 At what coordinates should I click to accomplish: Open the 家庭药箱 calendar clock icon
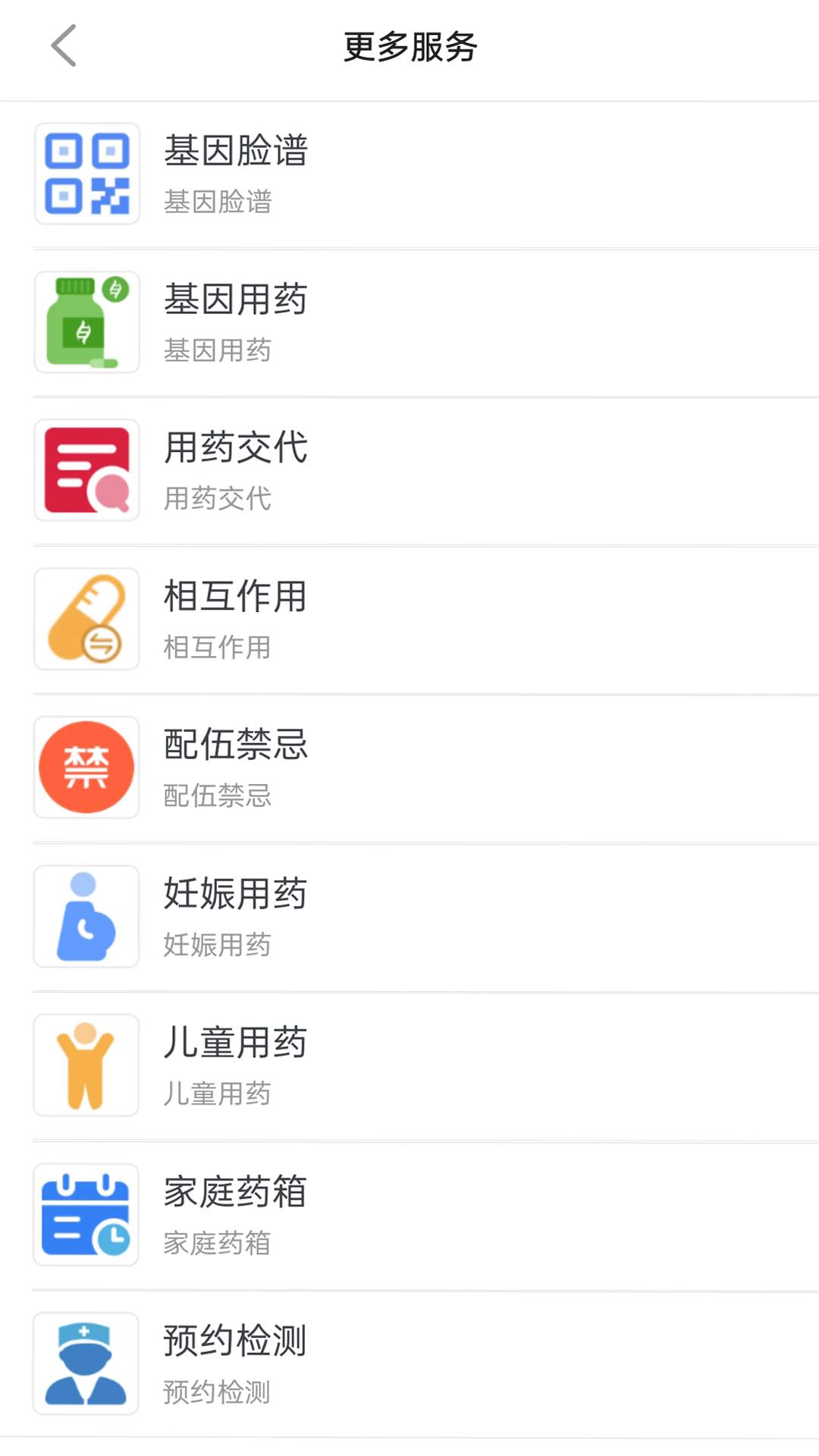coord(86,1213)
